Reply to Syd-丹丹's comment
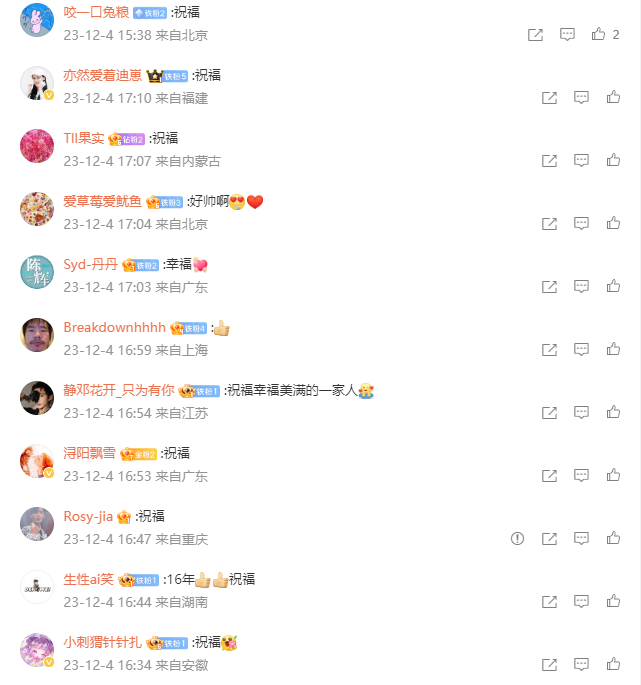The image size is (641, 685). click(x=581, y=286)
